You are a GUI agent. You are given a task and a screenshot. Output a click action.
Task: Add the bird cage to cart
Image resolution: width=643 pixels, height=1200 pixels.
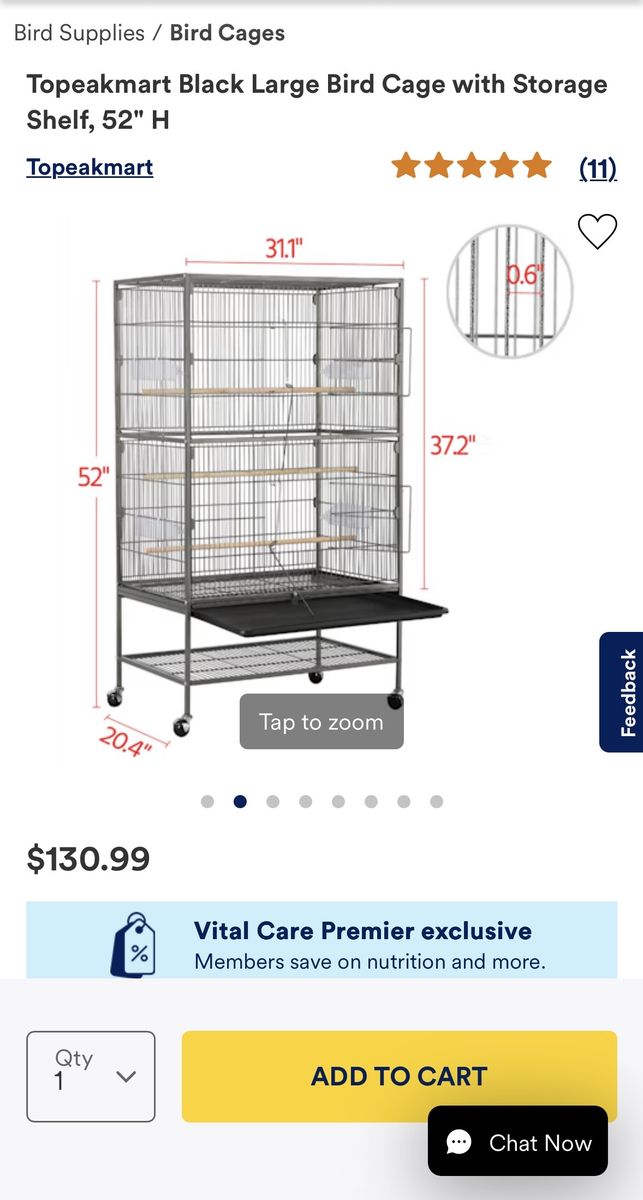tap(399, 1076)
